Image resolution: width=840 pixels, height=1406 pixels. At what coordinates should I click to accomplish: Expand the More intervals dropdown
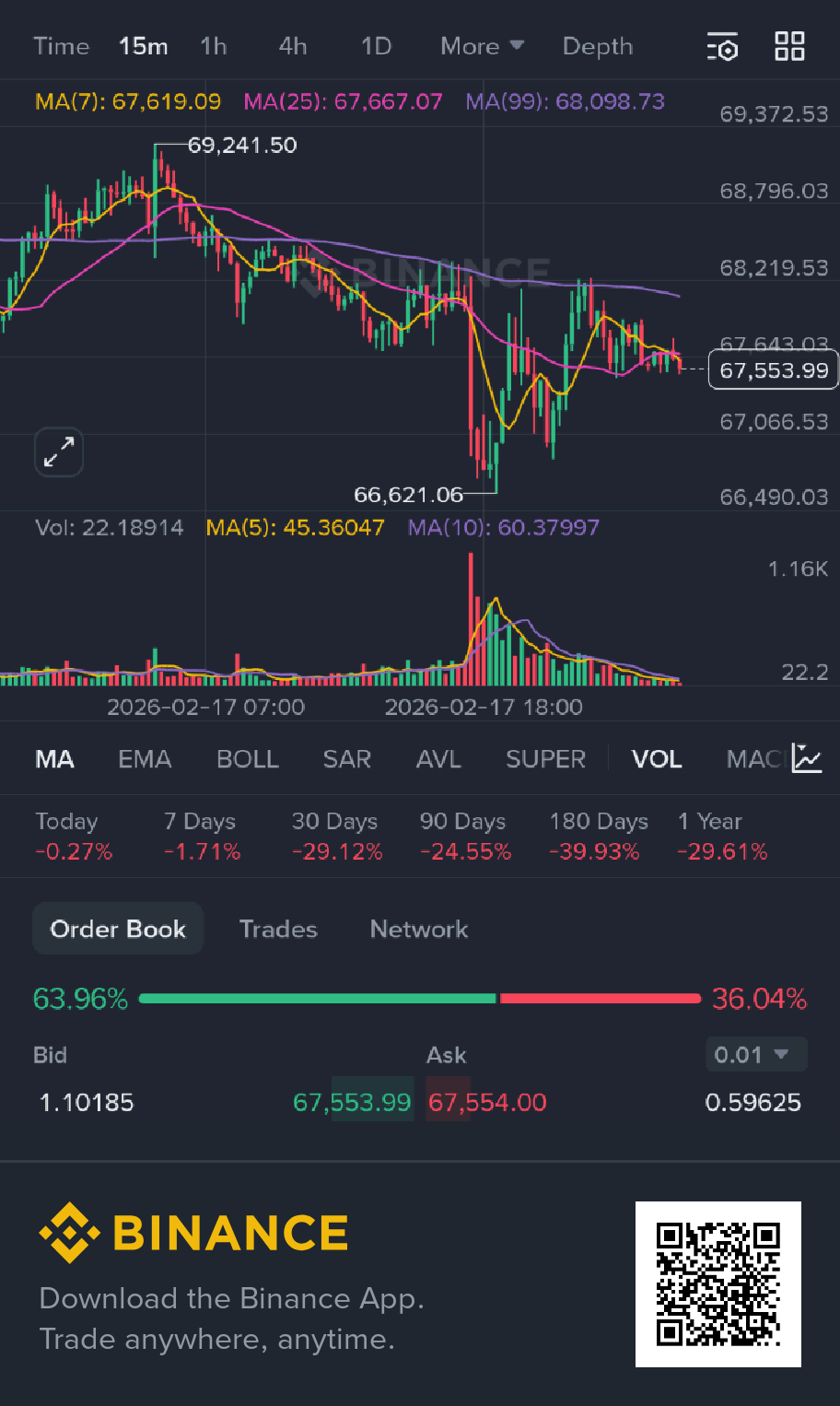pos(482,46)
